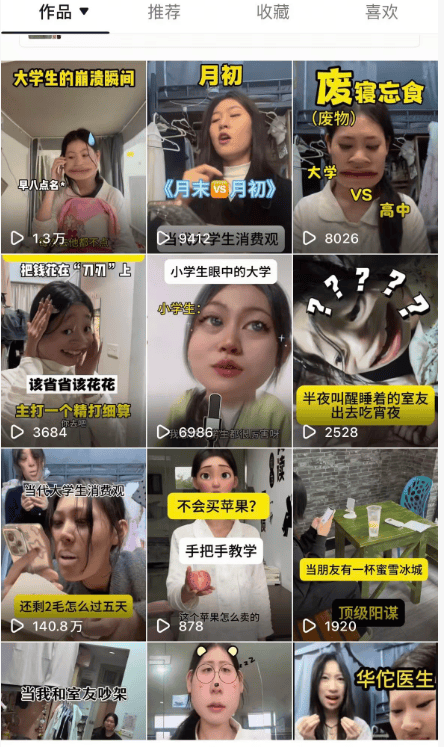Open the 废寝忘食 大学VS高中 video

365,157
